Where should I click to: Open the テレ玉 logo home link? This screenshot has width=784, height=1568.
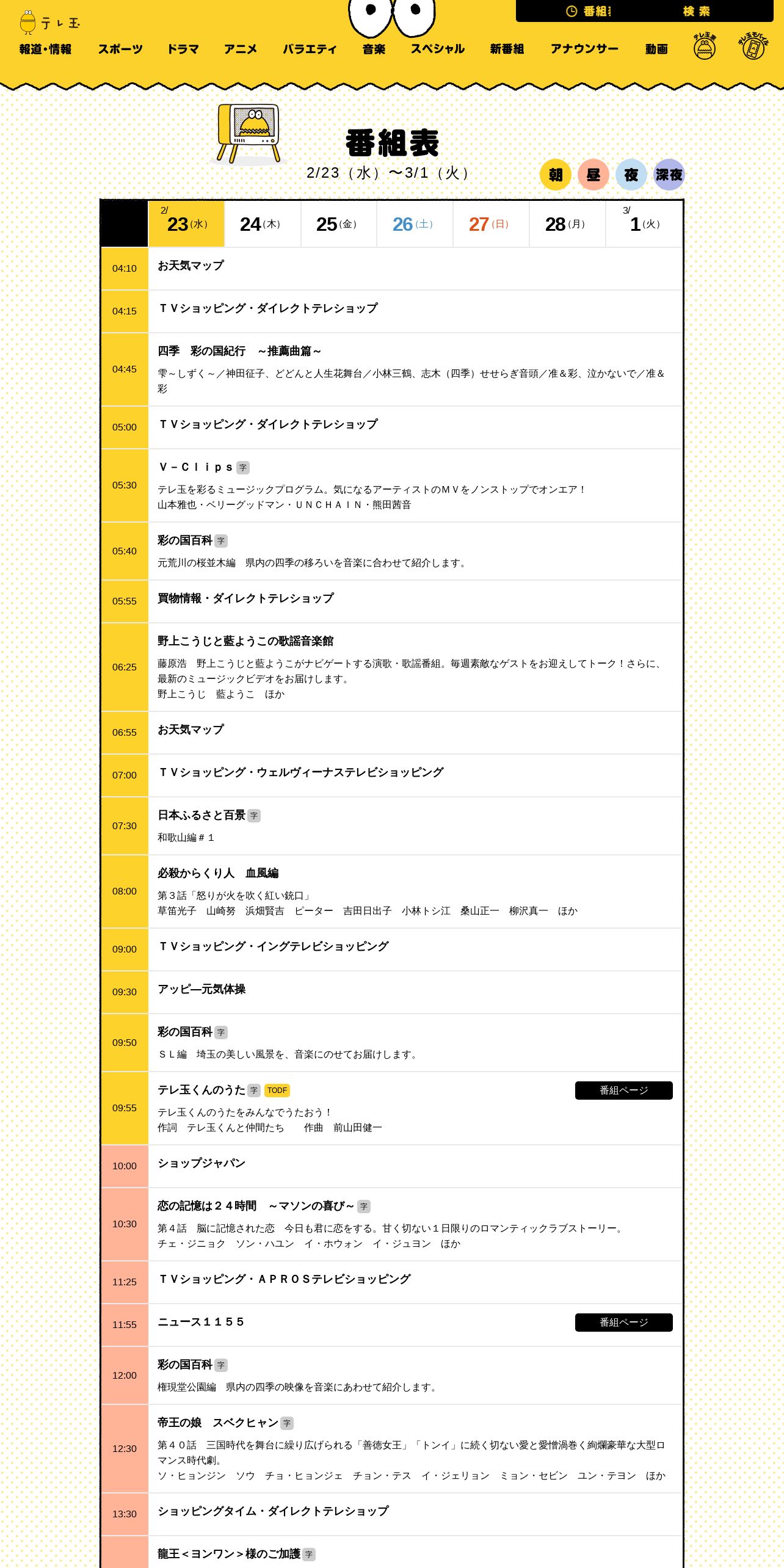[x=49, y=23]
